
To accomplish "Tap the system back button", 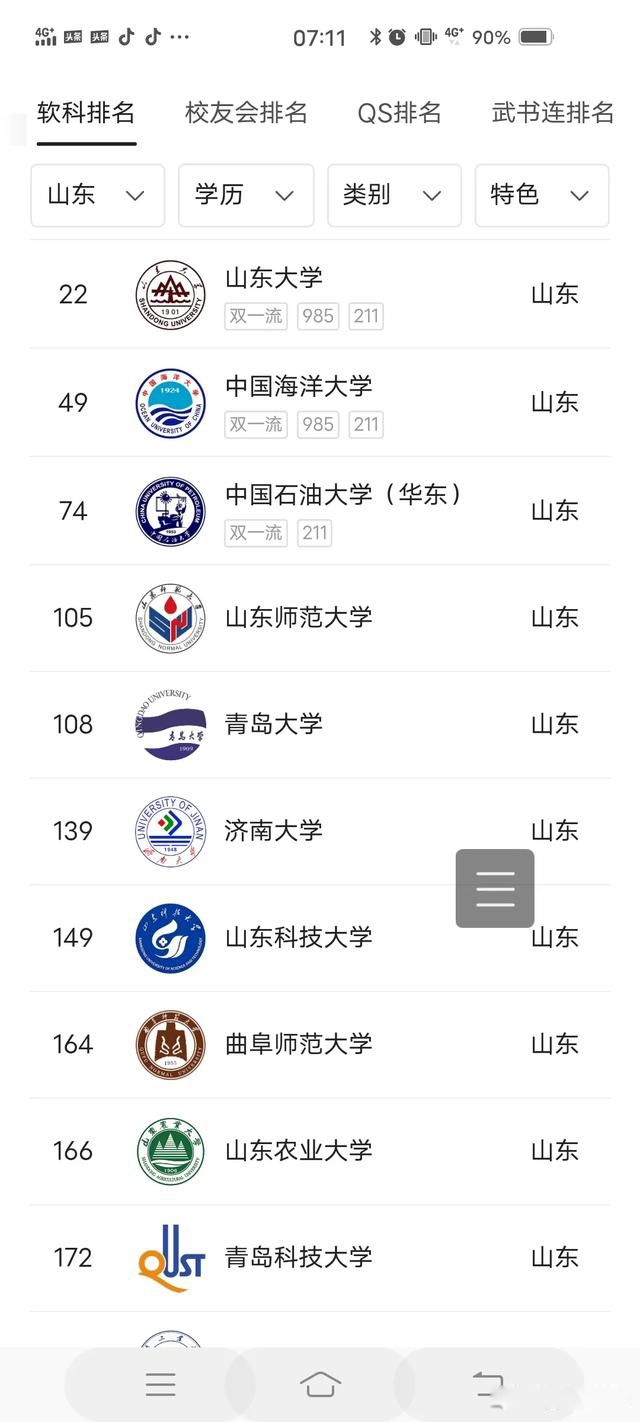I will coord(488,1384).
